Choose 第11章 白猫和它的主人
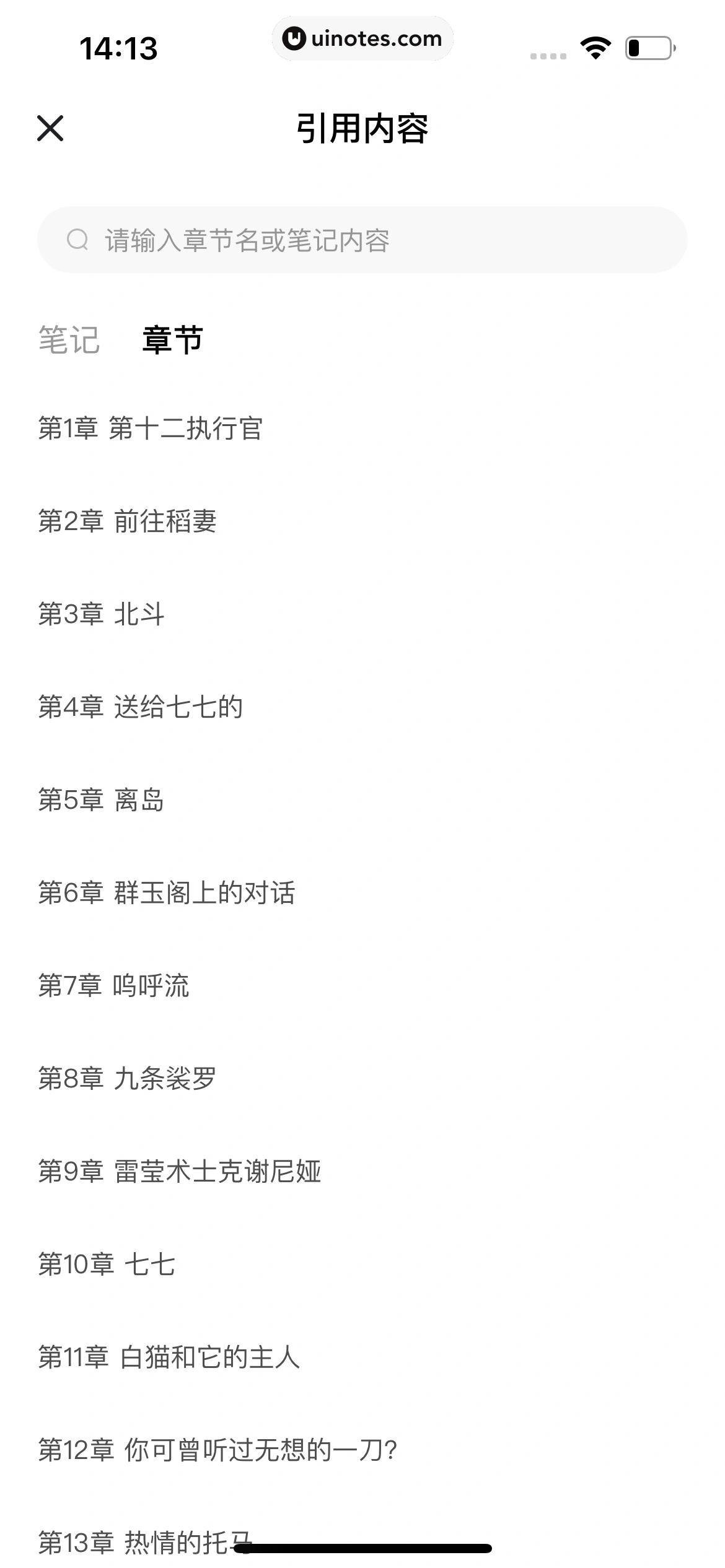This screenshot has height=1568, width=725. pos(169,1357)
